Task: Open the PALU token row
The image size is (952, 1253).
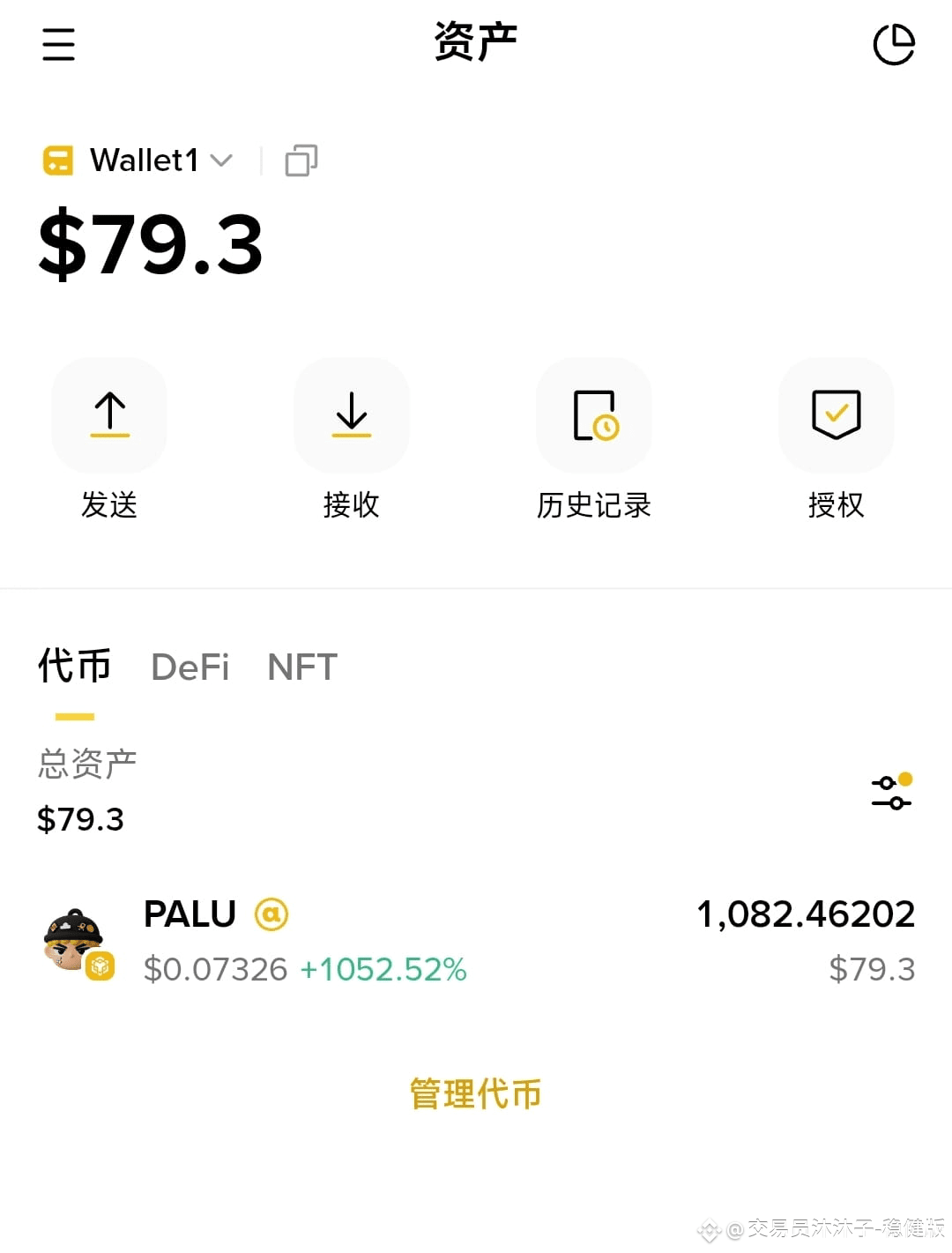Action: tap(476, 941)
